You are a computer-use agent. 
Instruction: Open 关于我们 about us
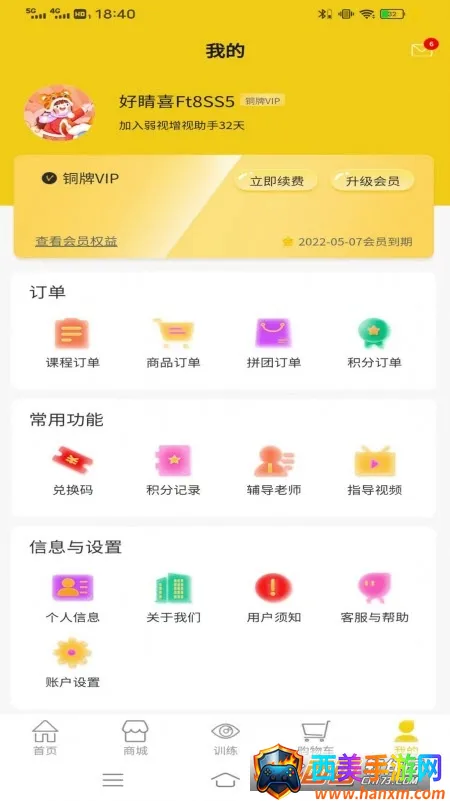[x=173, y=598]
